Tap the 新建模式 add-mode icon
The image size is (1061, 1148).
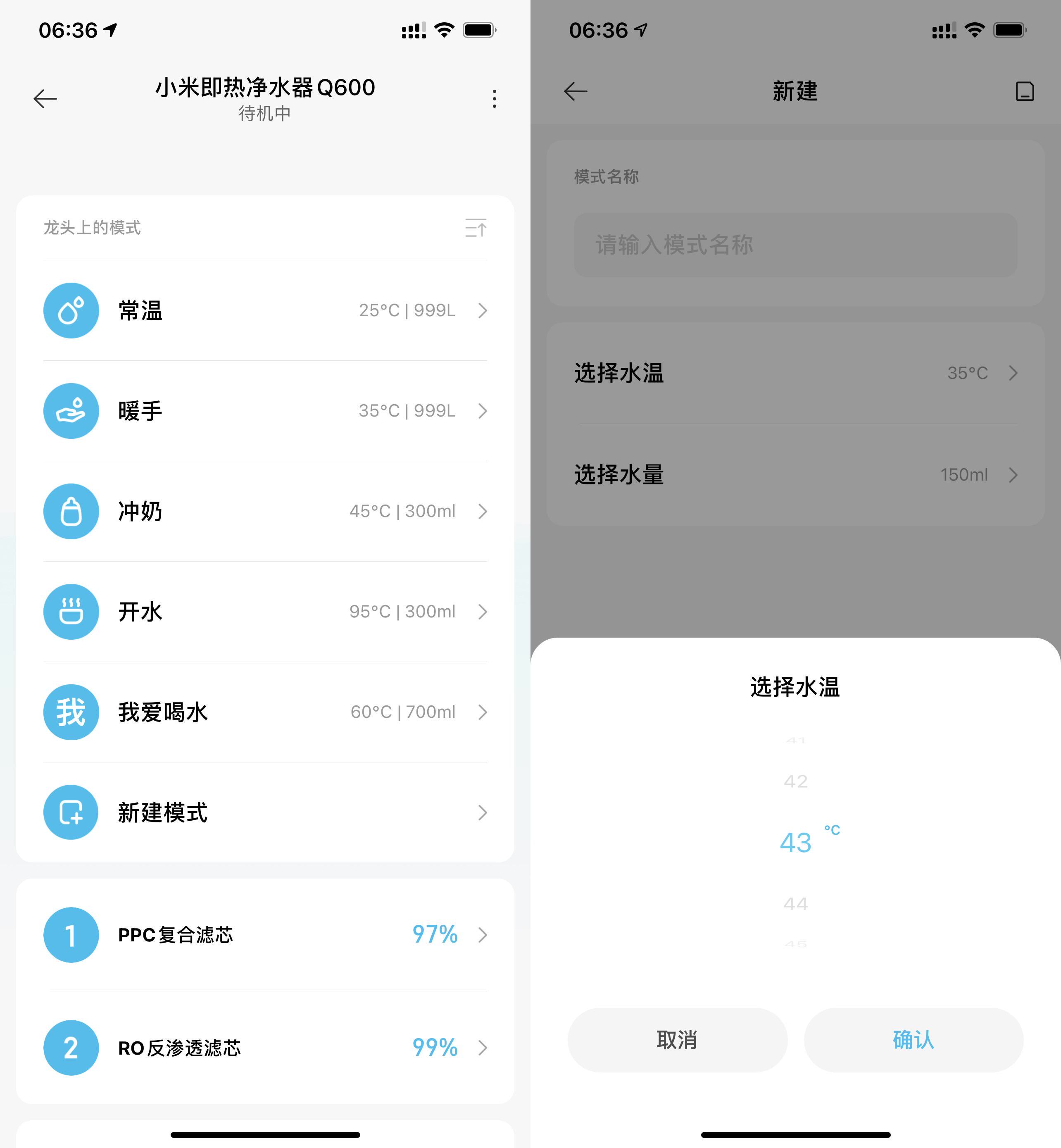click(x=71, y=812)
